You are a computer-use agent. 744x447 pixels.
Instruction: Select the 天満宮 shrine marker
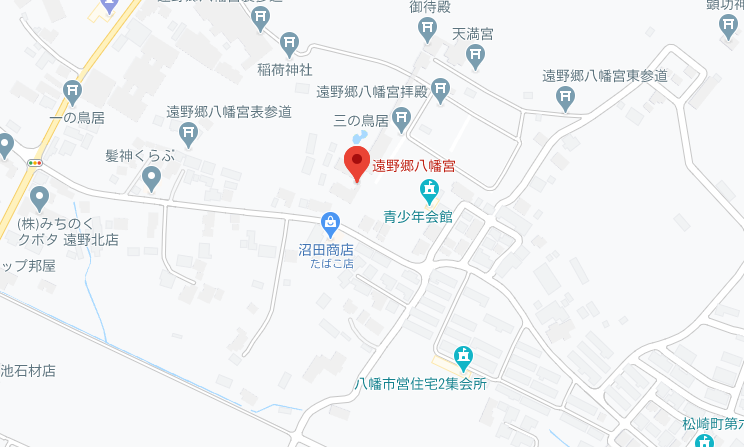coord(475,57)
